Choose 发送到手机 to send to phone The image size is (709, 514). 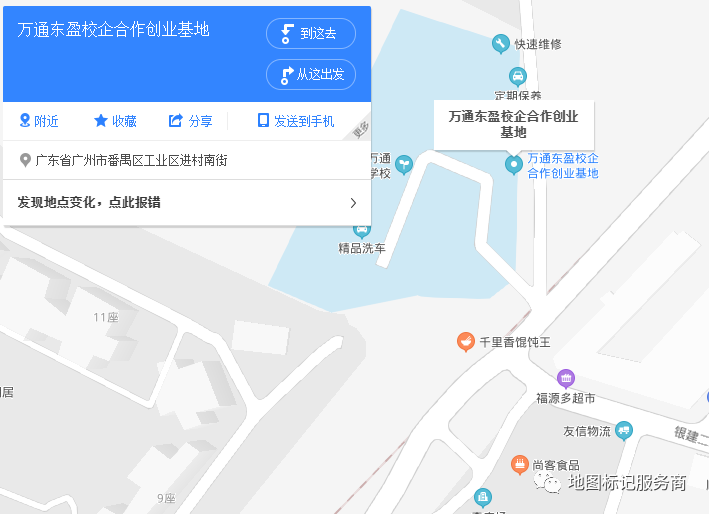point(296,121)
